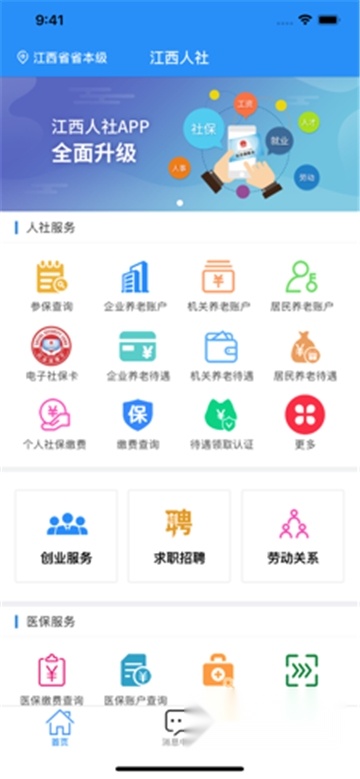
Task: Open the 求职招聘 card
Action: [179, 536]
